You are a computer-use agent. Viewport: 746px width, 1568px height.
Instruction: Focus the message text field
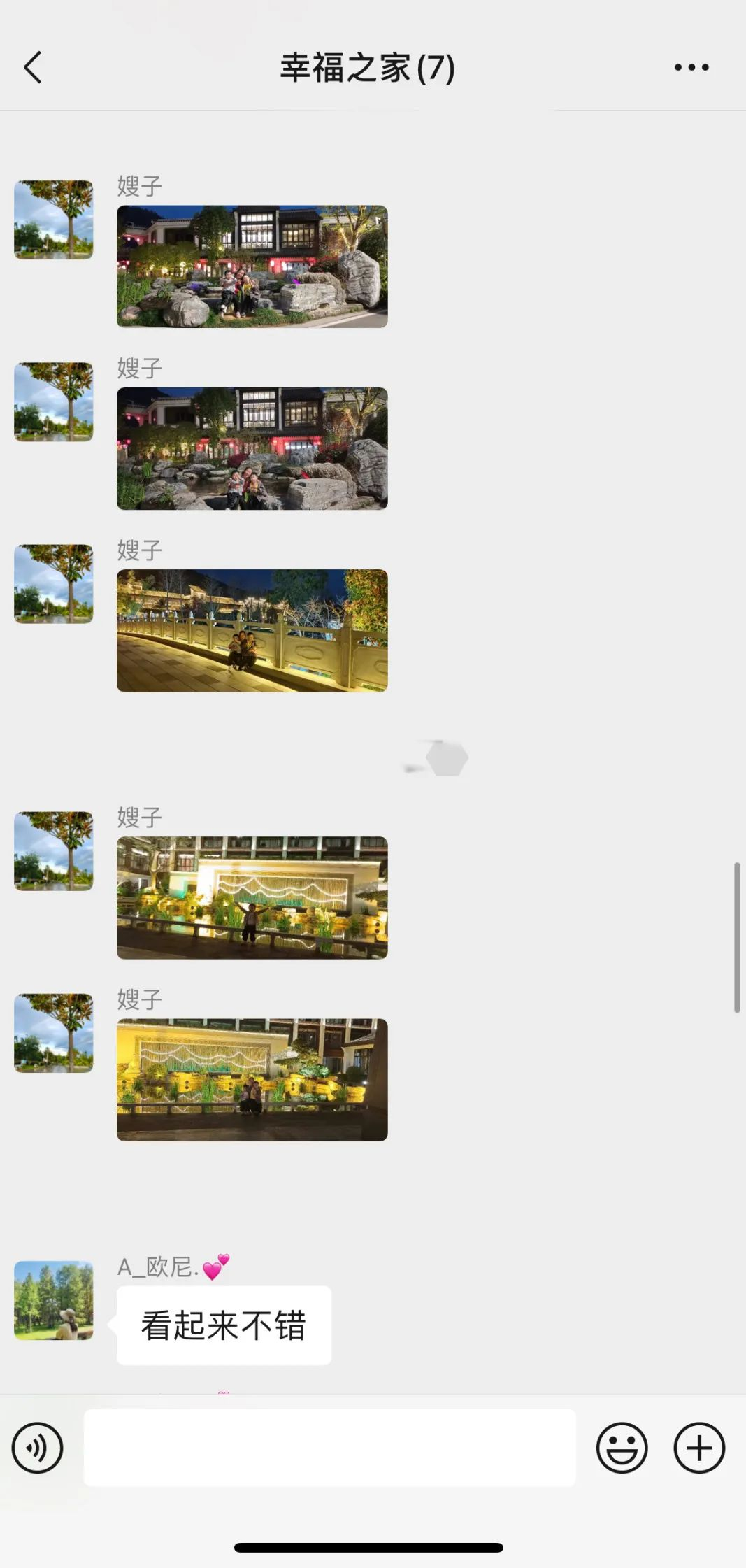coord(329,1448)
